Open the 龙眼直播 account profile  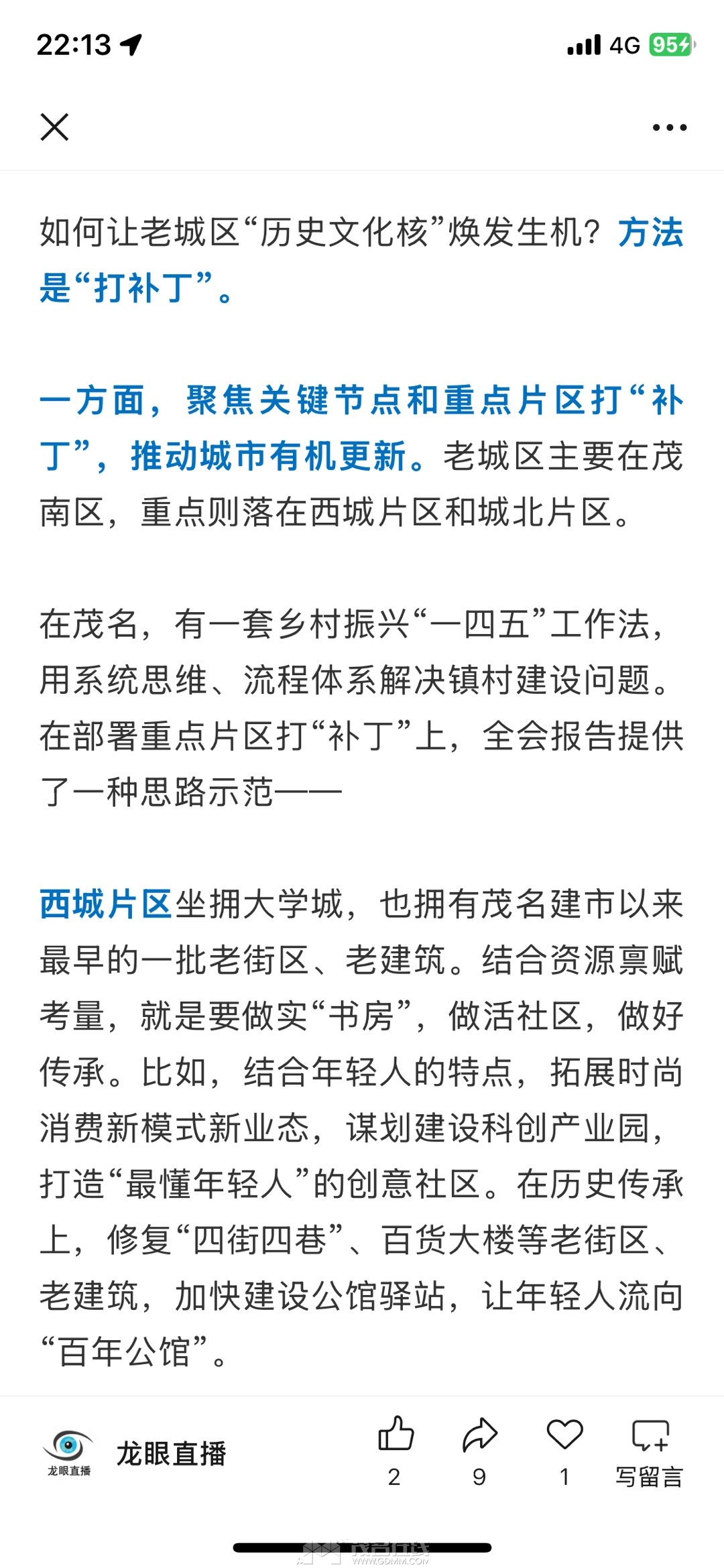click(x=134, y=1453)
